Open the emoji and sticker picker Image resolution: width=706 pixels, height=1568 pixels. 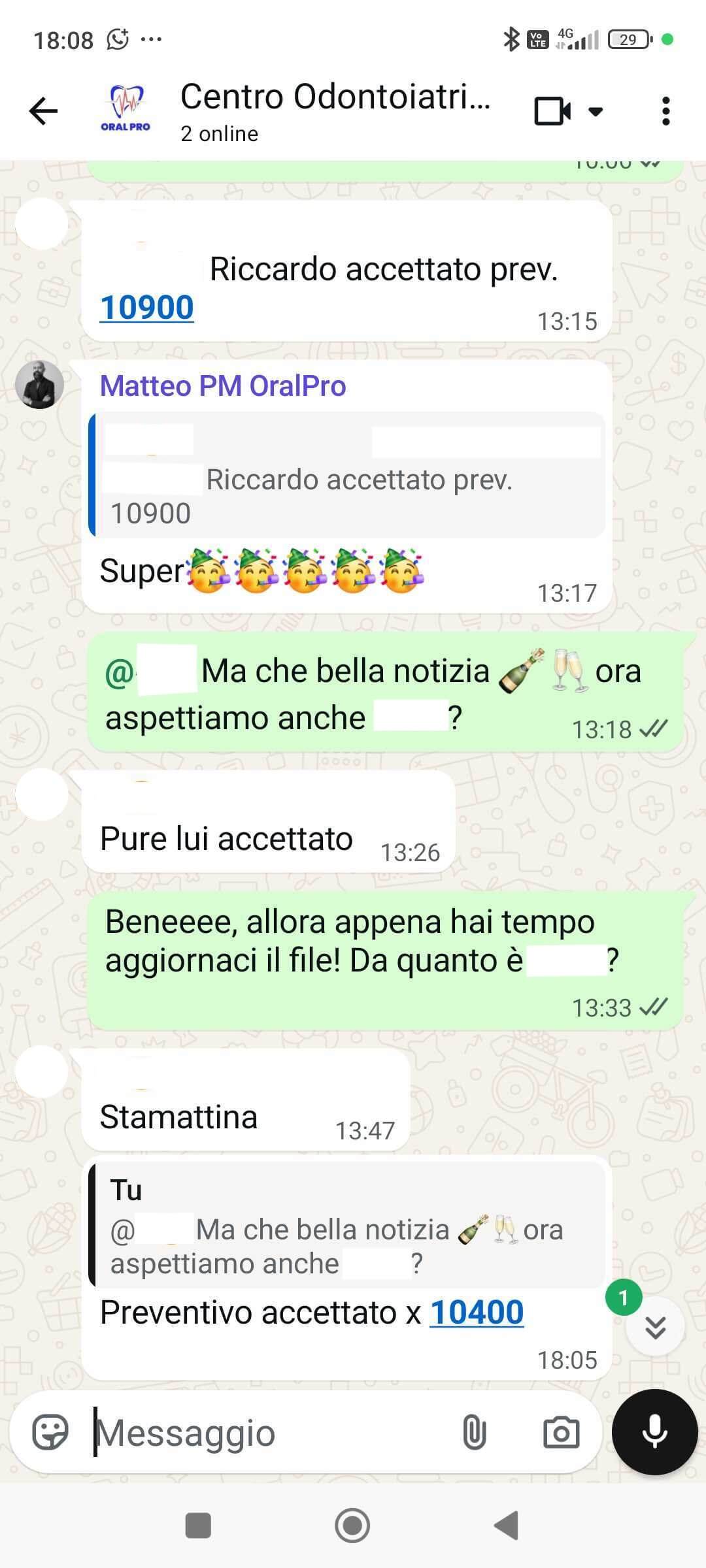pos(50,1433)
